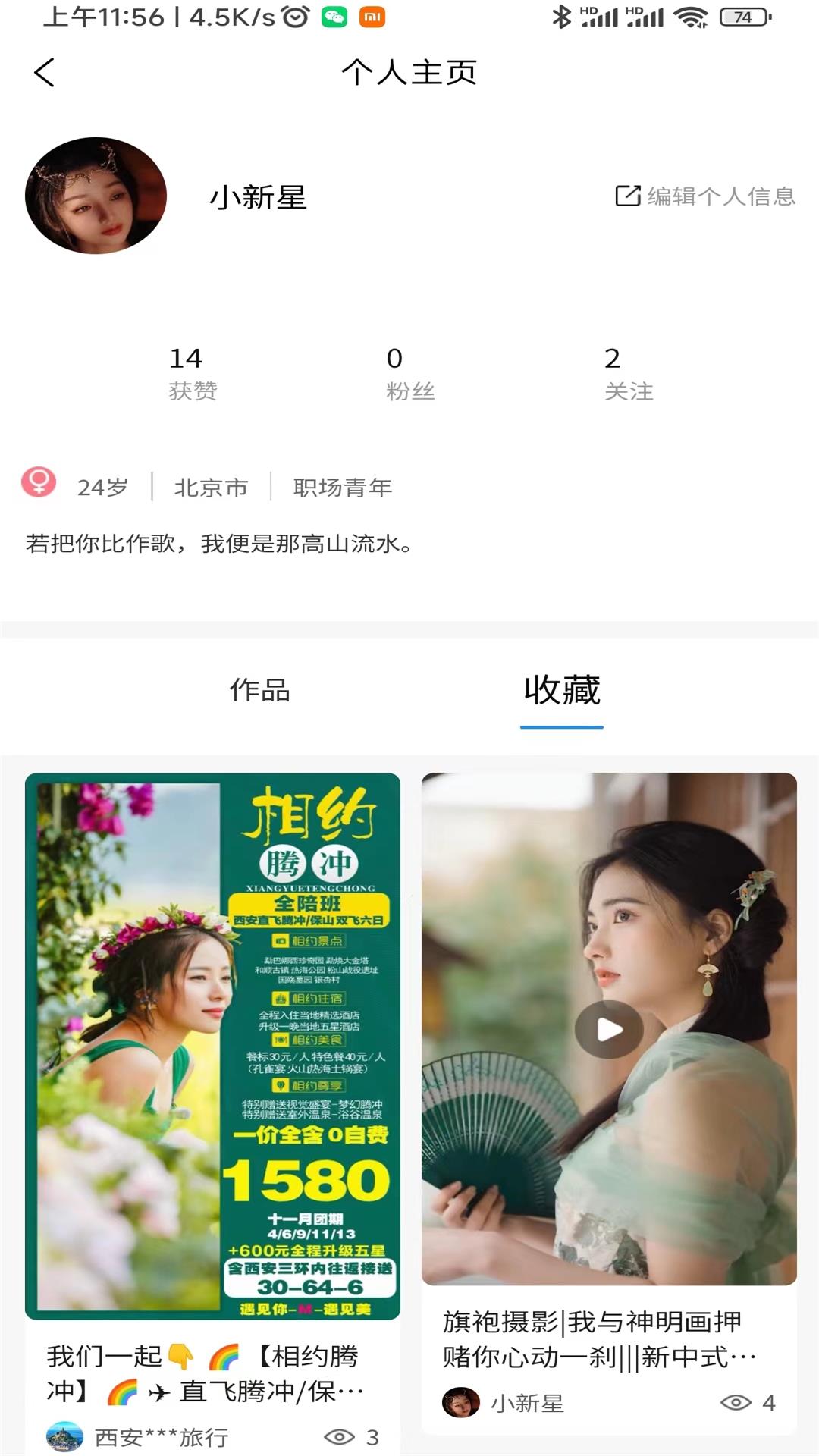Screen dimensions: 819x1456
Task: Open 小新星's profile avatar
Action: click(96, 196)
